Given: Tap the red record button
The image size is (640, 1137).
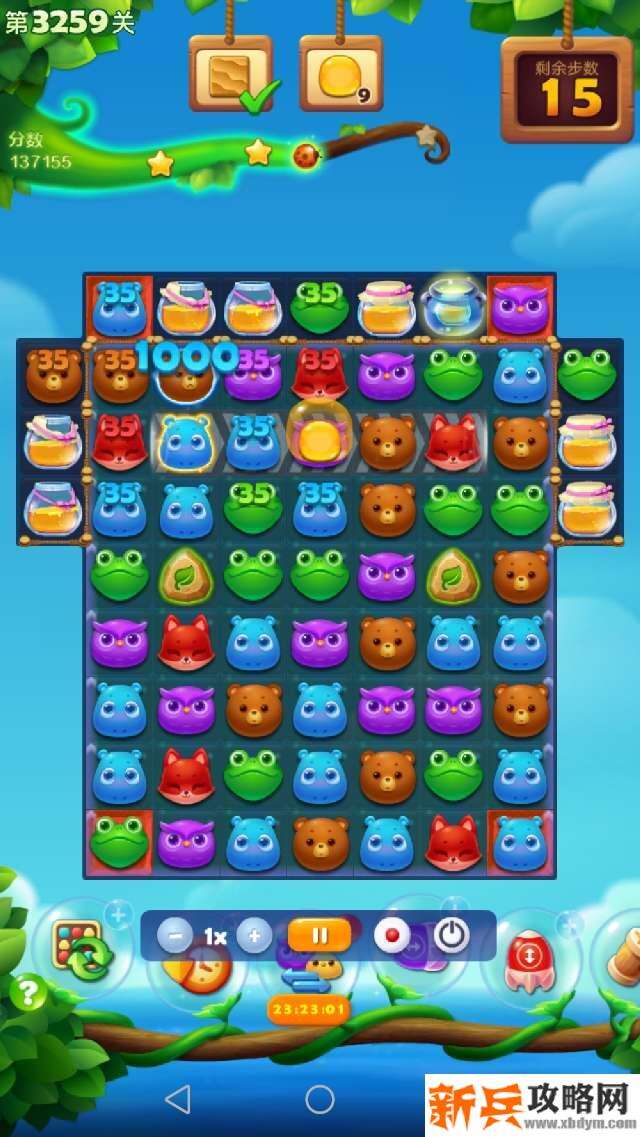Looking at the screenshot, I should tap(392, 936).
